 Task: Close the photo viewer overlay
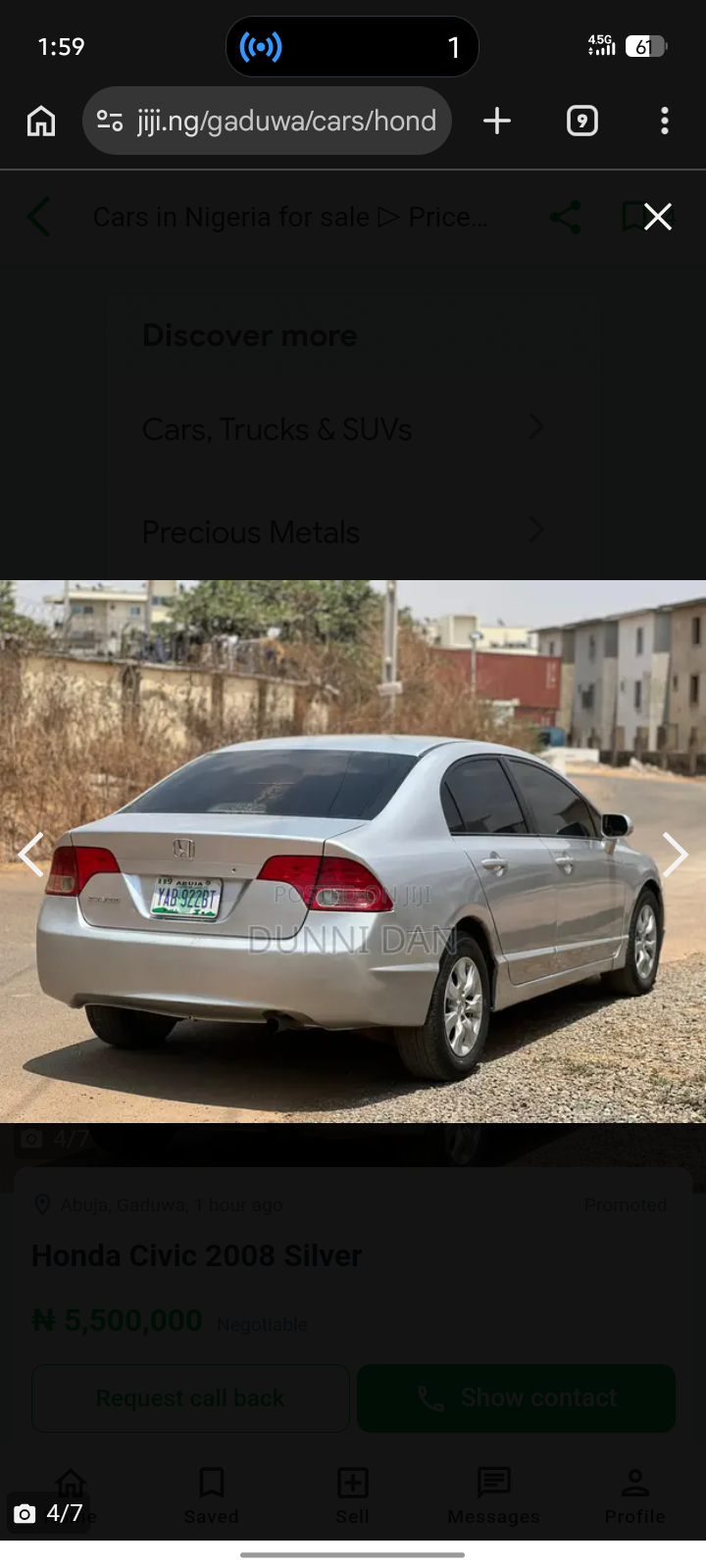657,217
